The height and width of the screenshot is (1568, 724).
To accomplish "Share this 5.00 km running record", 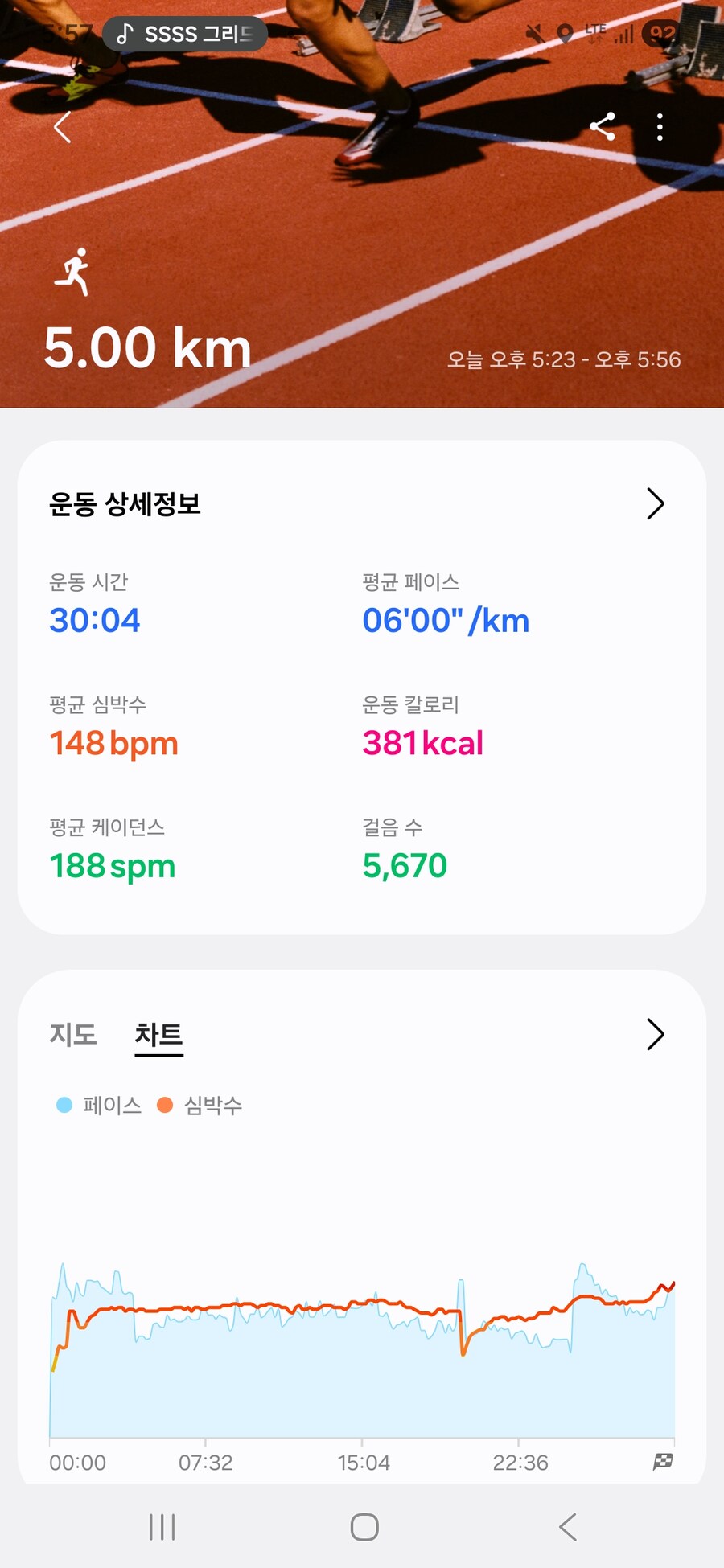I will pyautogui.click(x=603, y=127).
